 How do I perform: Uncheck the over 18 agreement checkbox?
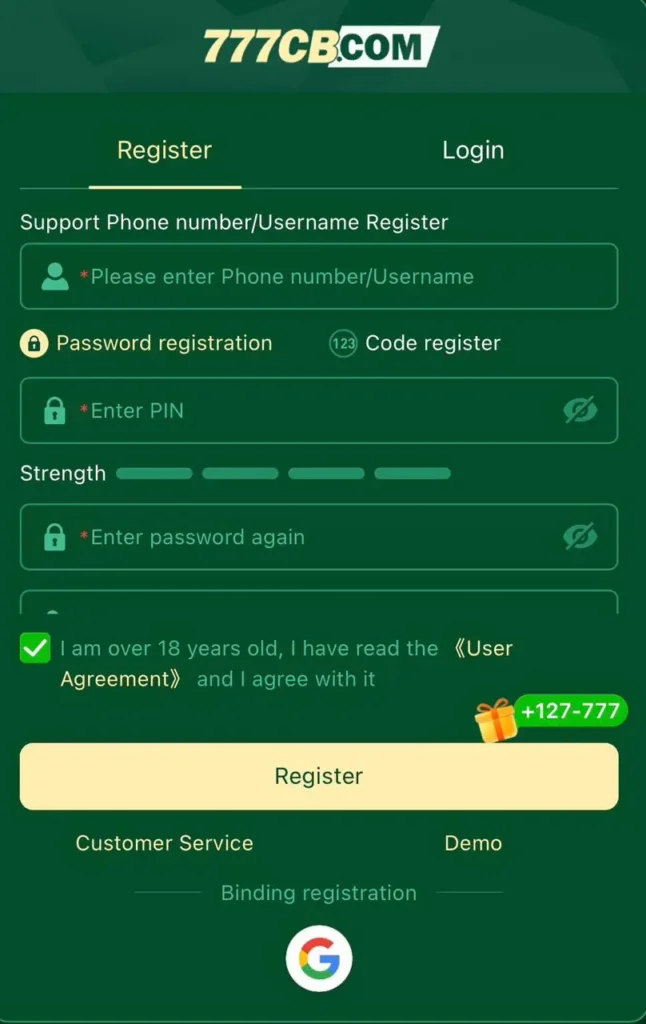click(35, 648)
